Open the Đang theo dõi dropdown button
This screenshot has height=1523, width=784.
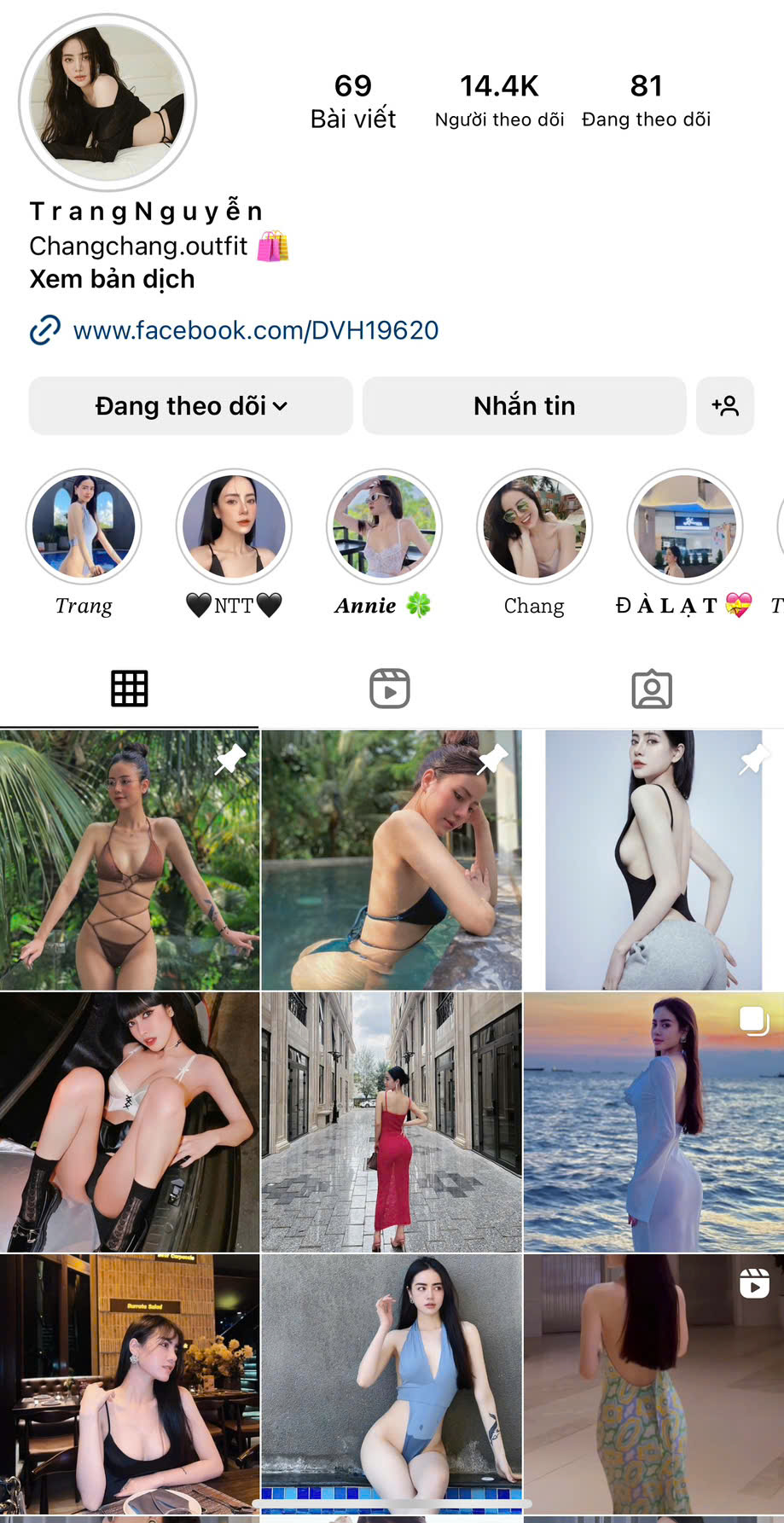click(x=190, y=406)
